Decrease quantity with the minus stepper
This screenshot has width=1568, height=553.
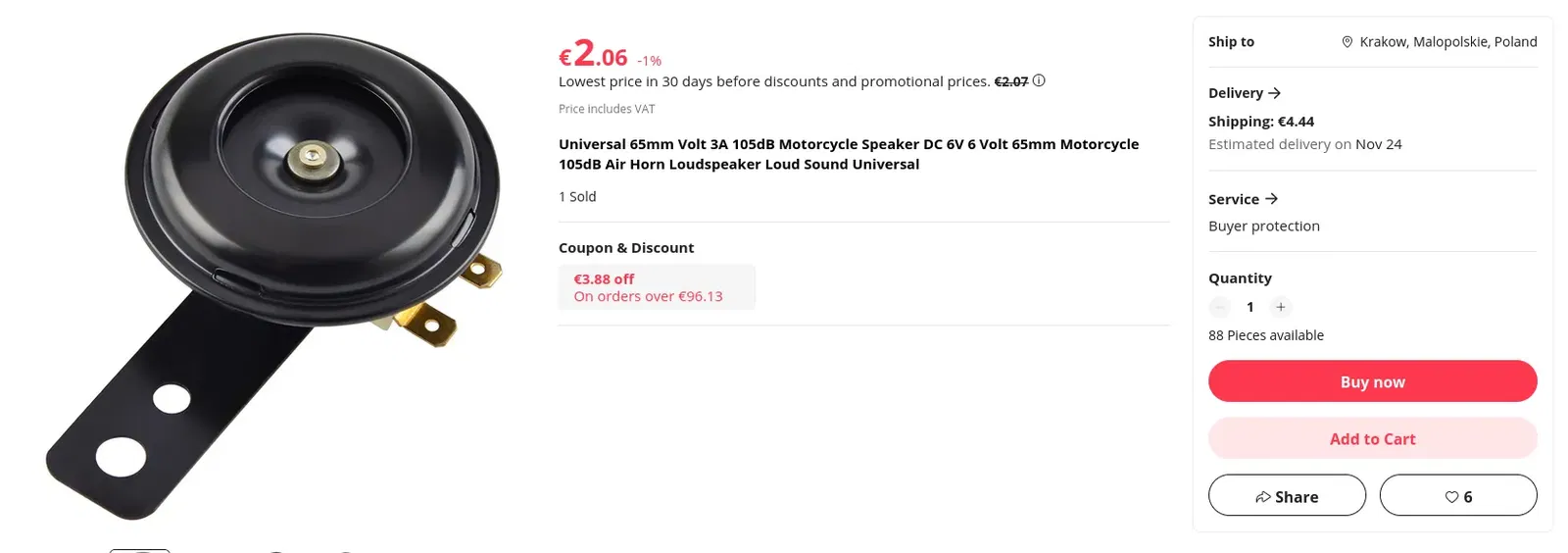[1219, 307]
